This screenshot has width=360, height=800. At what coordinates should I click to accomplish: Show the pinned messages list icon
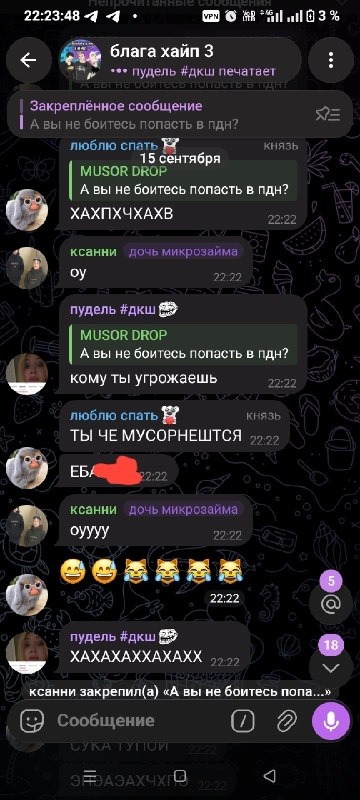(328, 115)
